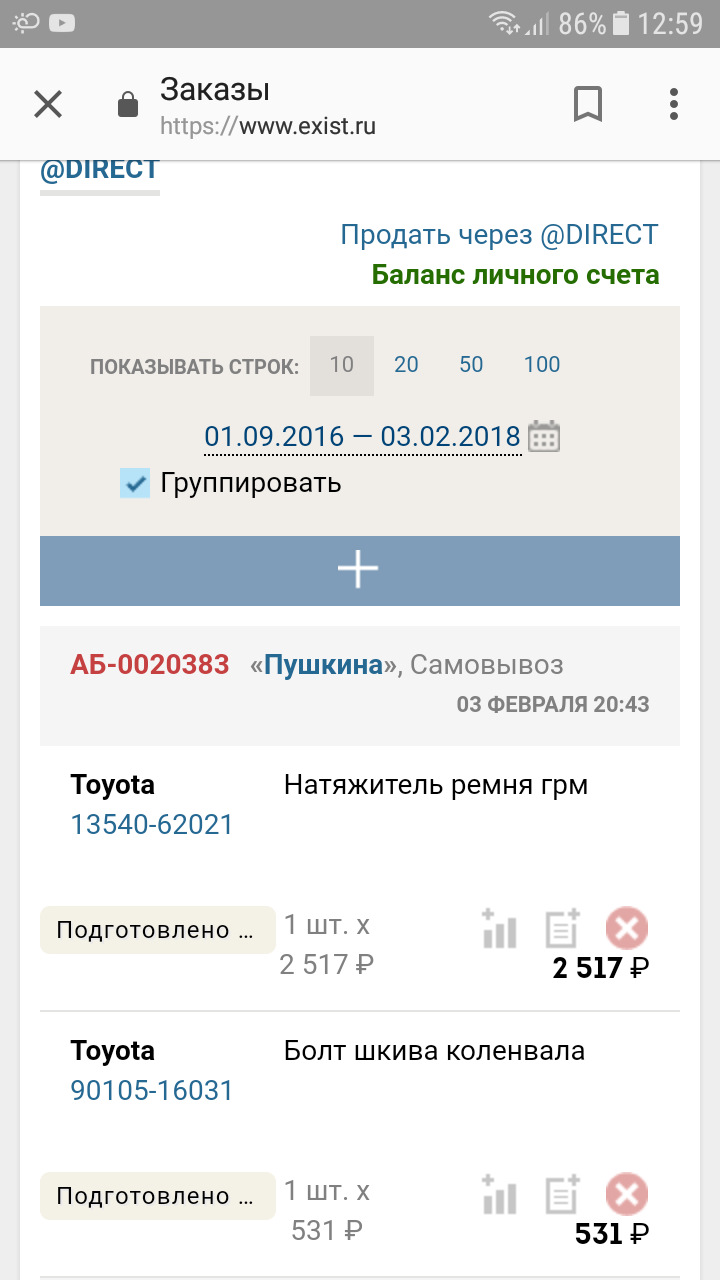The image size is (720, 1280).
Task: Open Продать через @DIRECT link
Action: tap(498, 234)
